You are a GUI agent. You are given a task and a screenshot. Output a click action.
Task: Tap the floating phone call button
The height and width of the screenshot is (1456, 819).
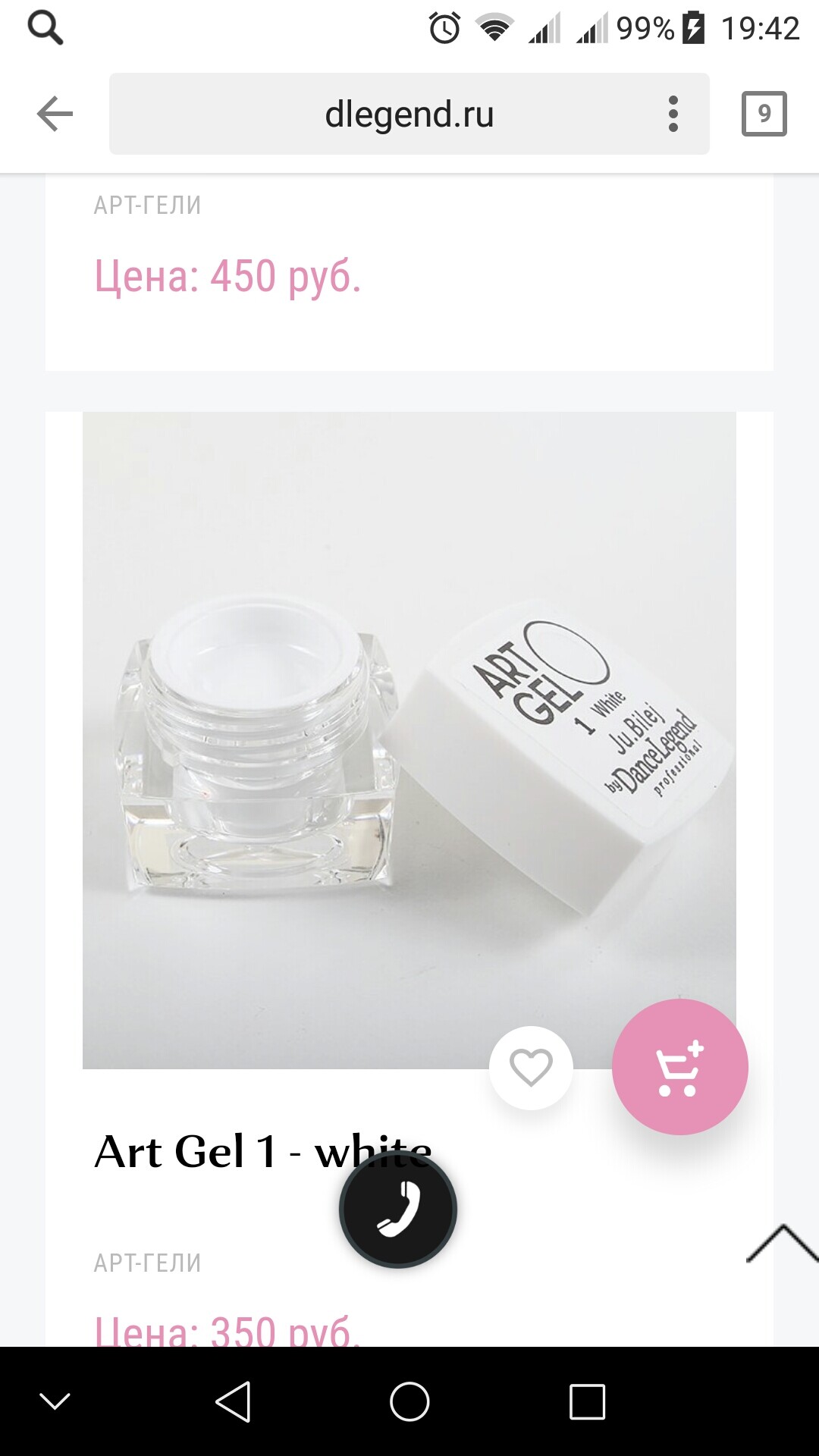tap(398, 1209)
